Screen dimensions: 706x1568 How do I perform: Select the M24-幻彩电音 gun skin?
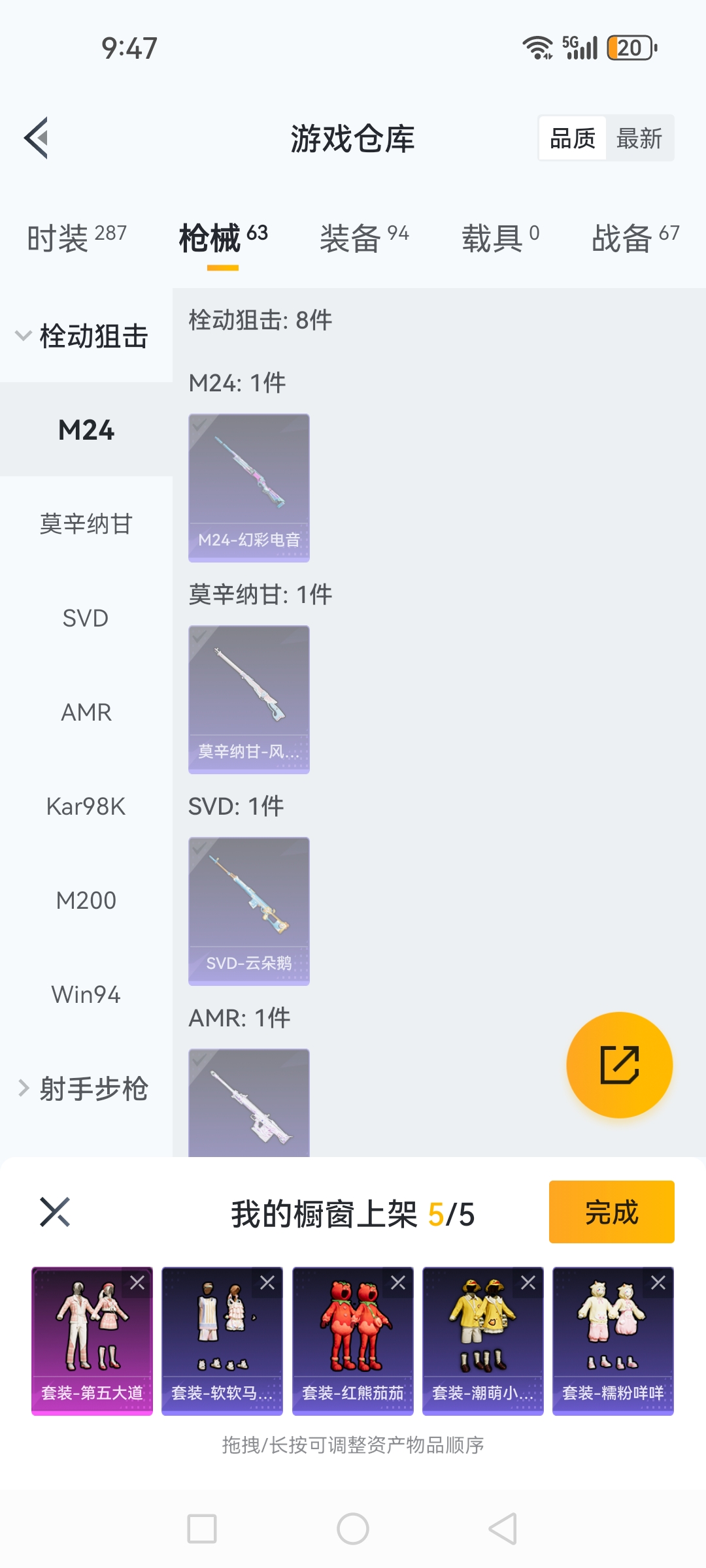(x=249, y=487)
